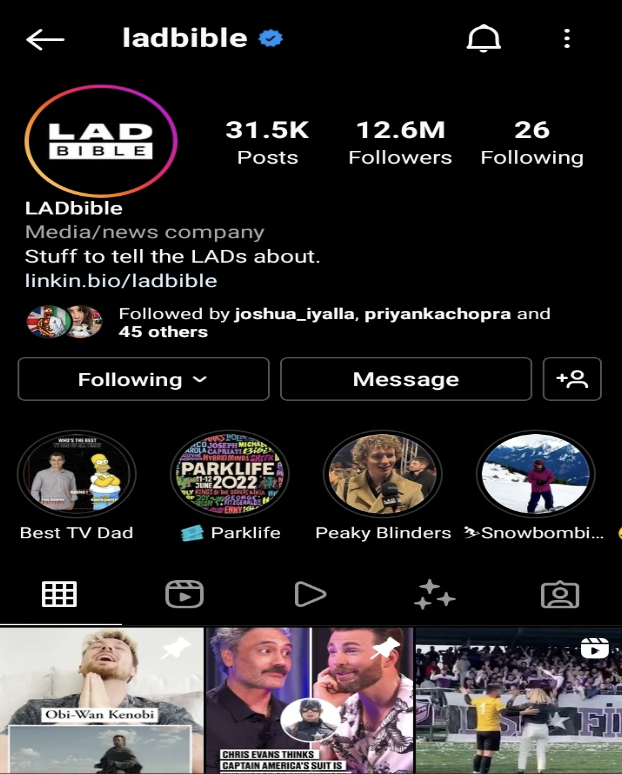The image size is (622, 774).
Task: See mutual followers in Followed by line
Action: (335, 322)
